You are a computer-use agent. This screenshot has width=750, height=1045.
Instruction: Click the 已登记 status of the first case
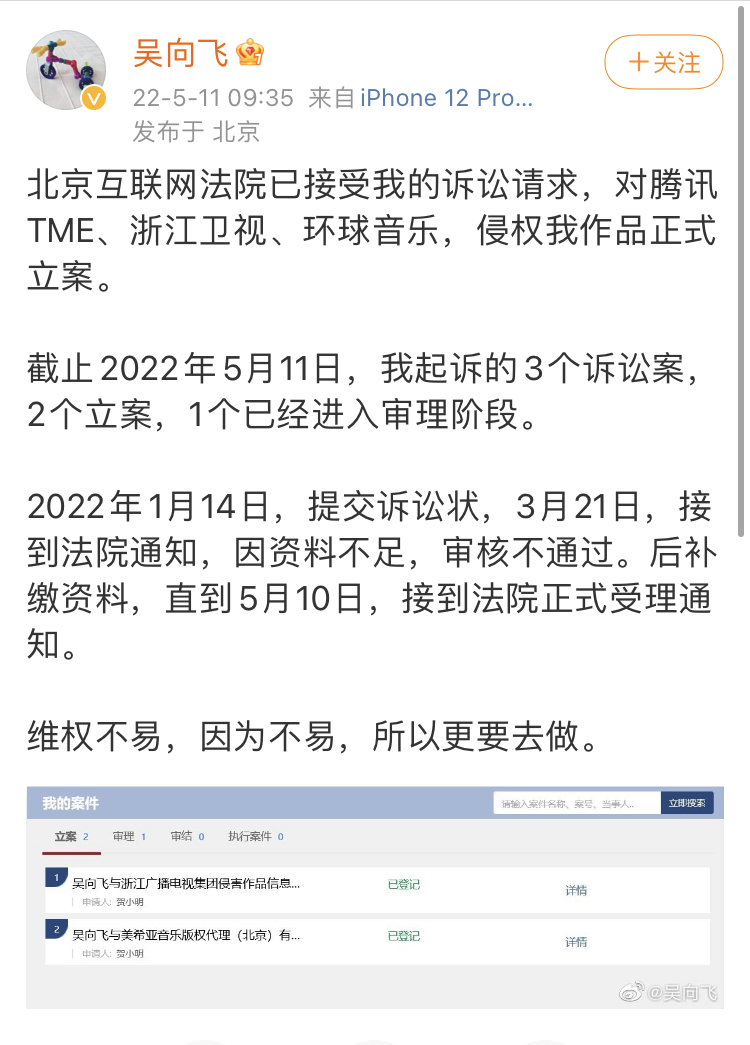(x=404, y=883)
